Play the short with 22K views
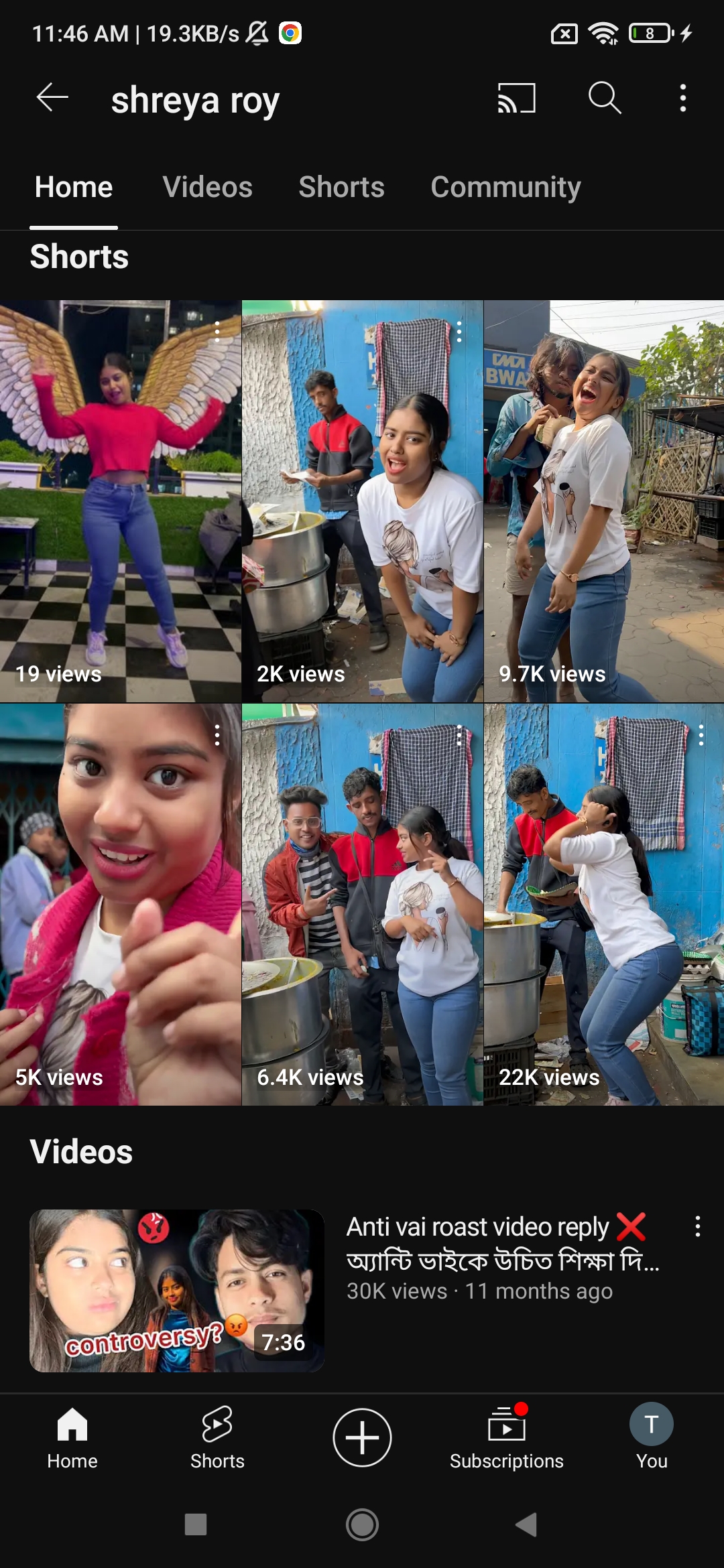 pyautogui.click(x=603, y=905)
